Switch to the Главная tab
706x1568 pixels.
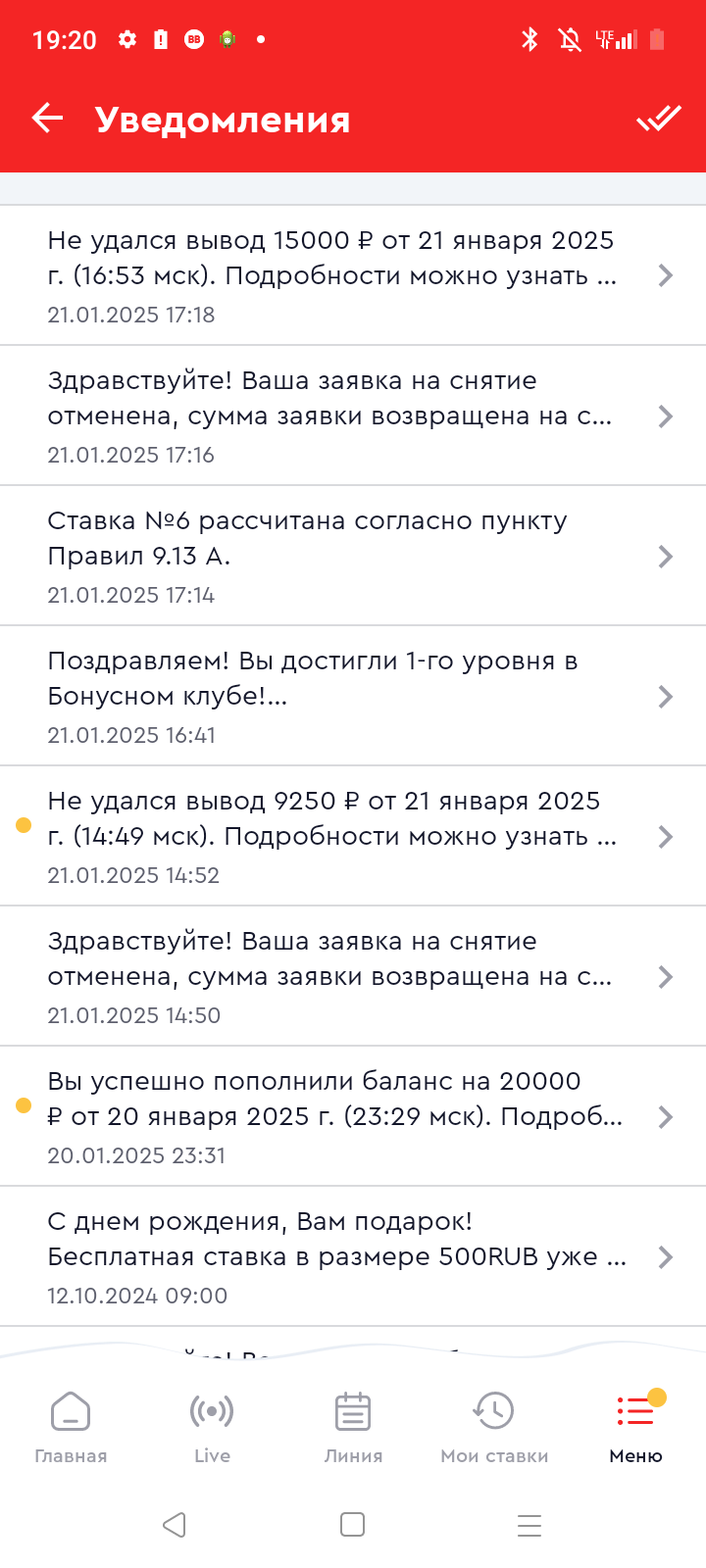[x=71, y=1427]
